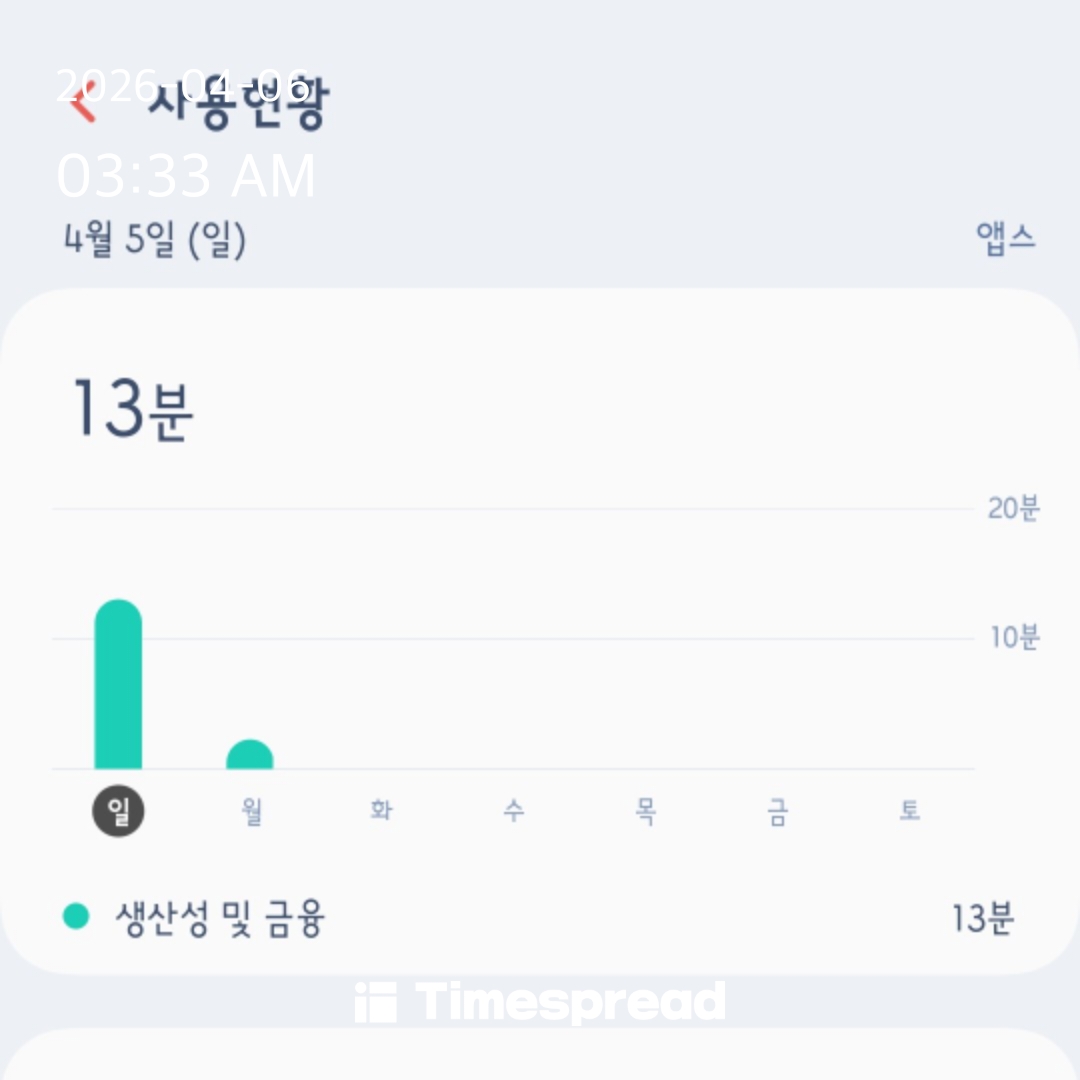Select the 토 (Saturday) day
1080x1080 pixels.
(x=909, y=811)
